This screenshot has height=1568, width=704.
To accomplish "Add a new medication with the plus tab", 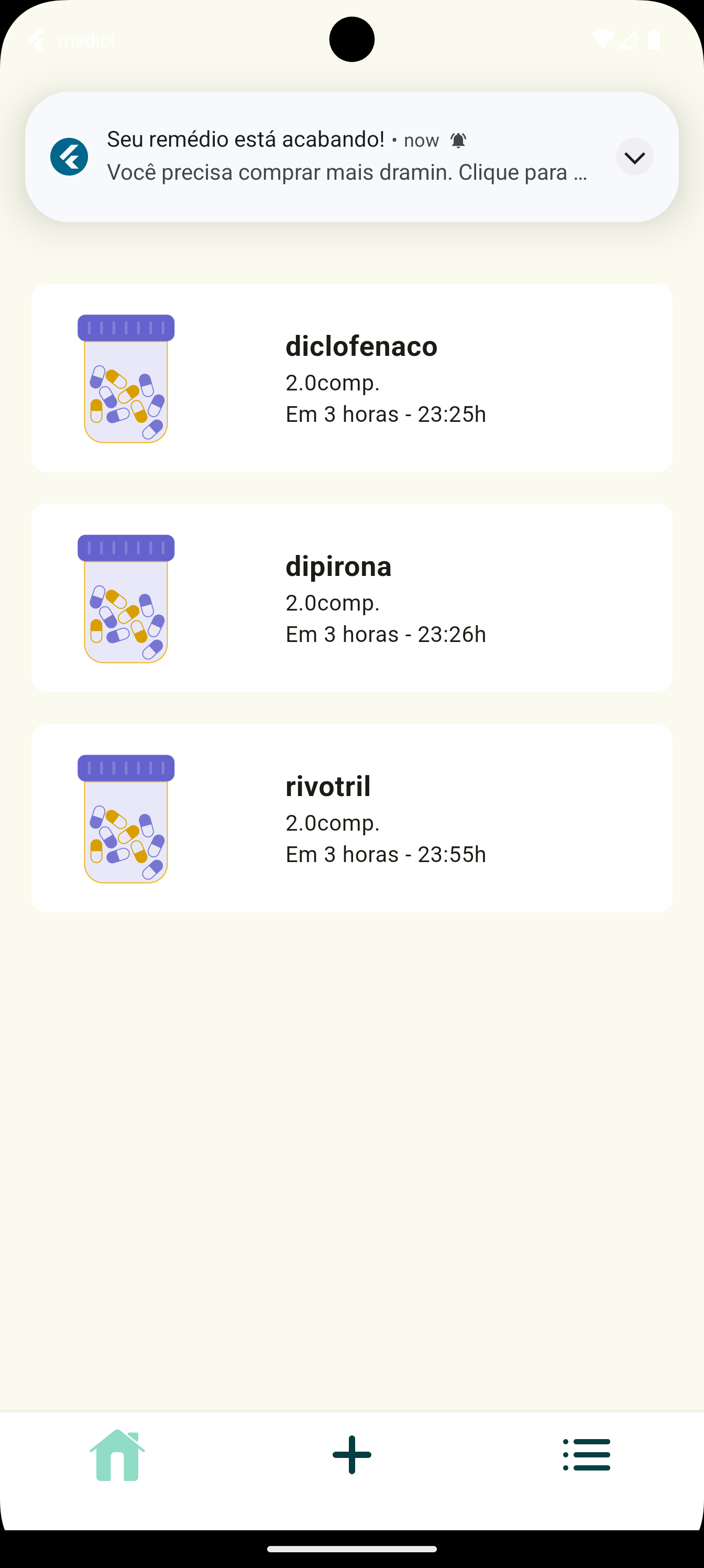I will [351, 1455].
